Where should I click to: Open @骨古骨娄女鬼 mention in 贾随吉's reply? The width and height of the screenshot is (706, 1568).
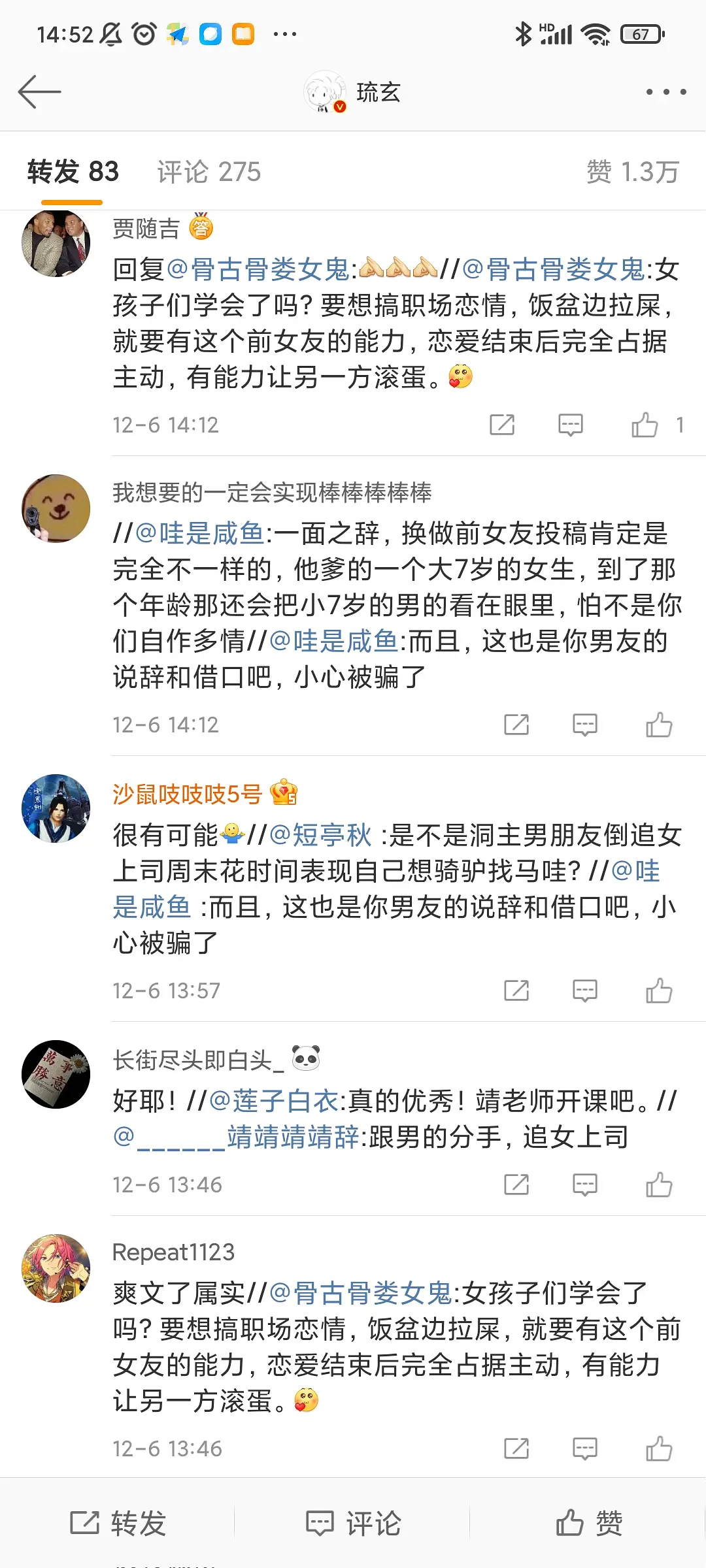click(259, 269)
